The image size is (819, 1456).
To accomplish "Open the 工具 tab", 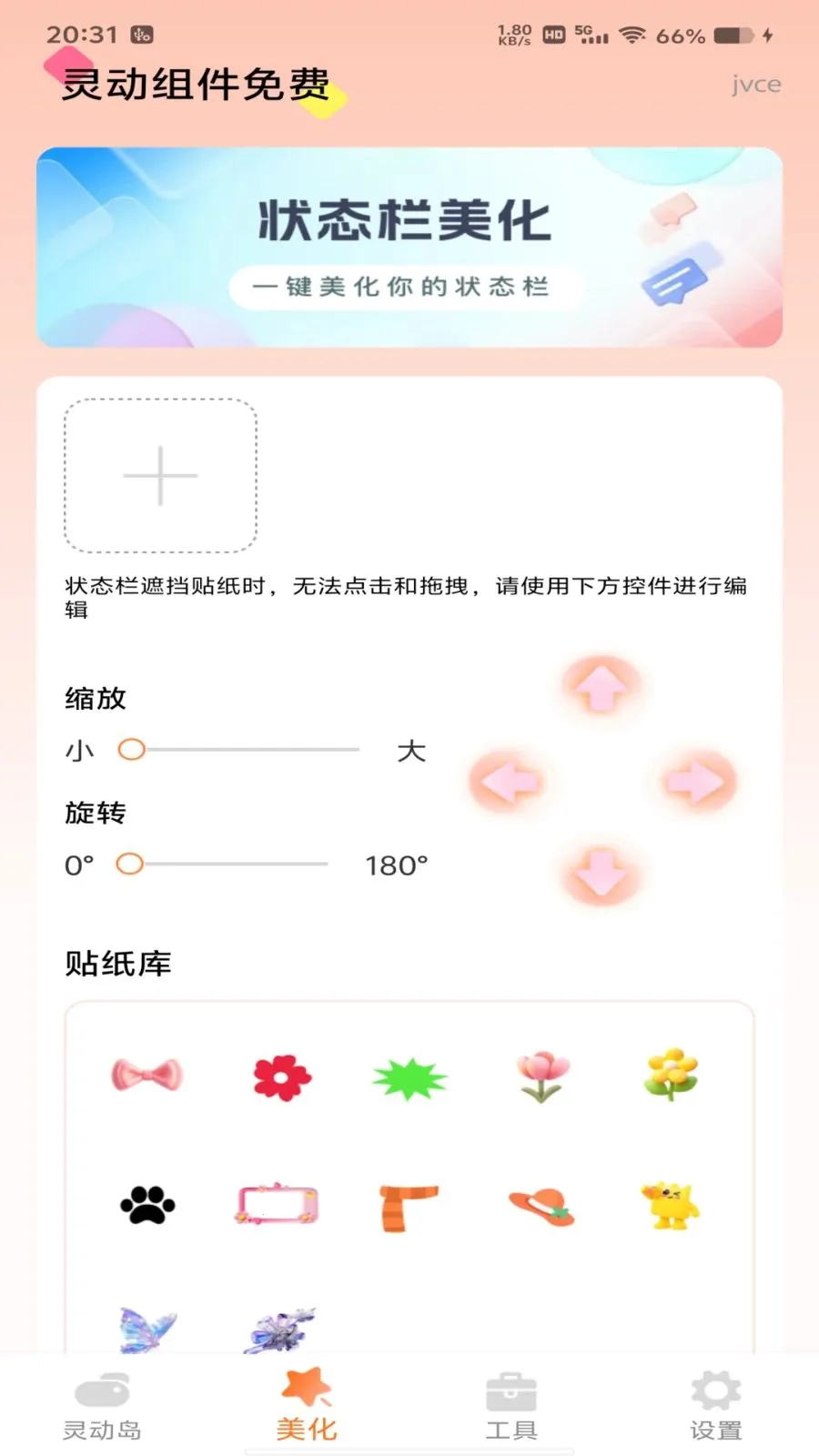I will pos(511,1406).
